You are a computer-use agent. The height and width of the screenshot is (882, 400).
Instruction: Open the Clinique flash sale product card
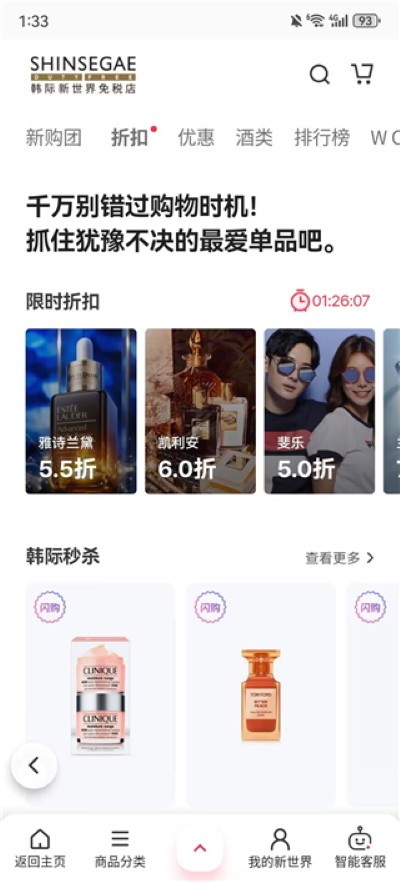100,695
